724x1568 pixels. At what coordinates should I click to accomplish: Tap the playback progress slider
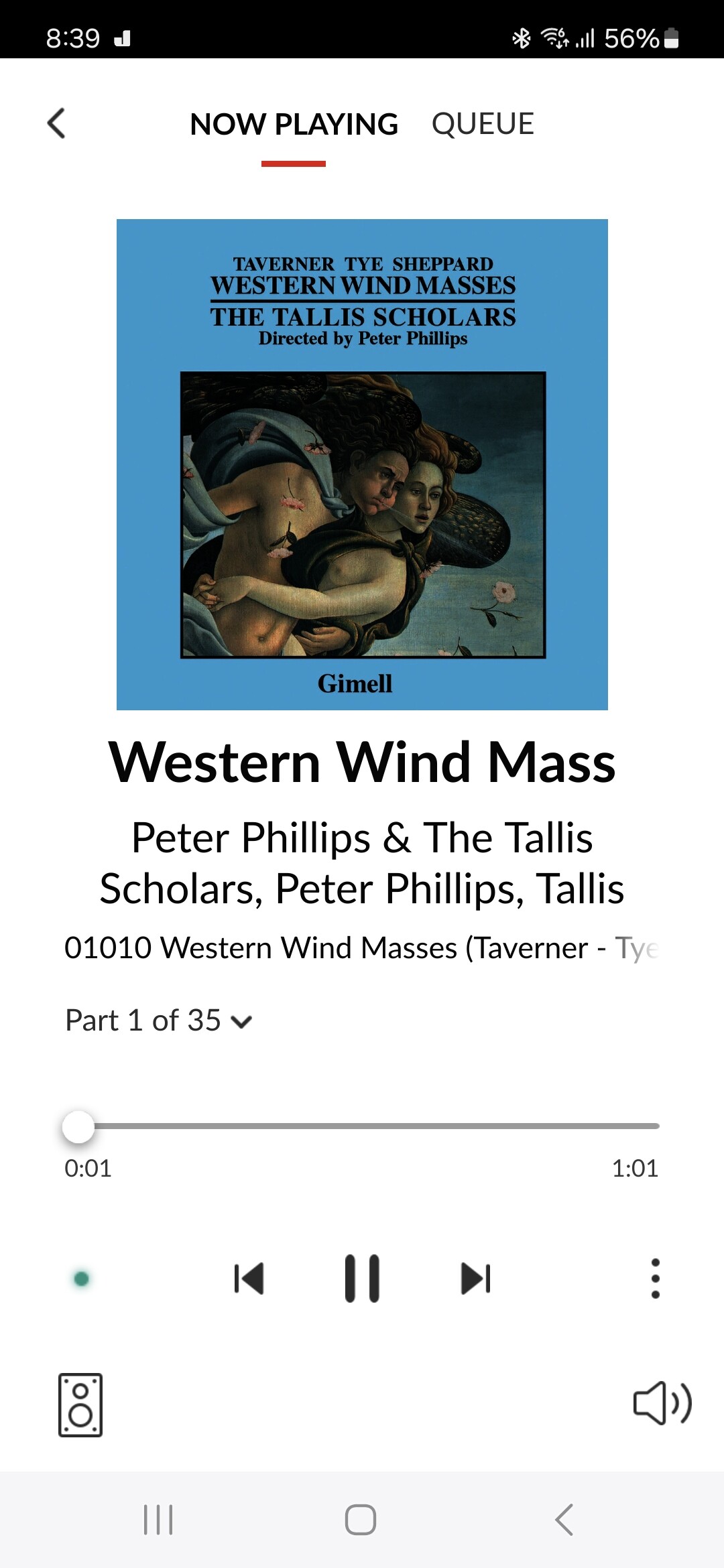click(361, 1126)
